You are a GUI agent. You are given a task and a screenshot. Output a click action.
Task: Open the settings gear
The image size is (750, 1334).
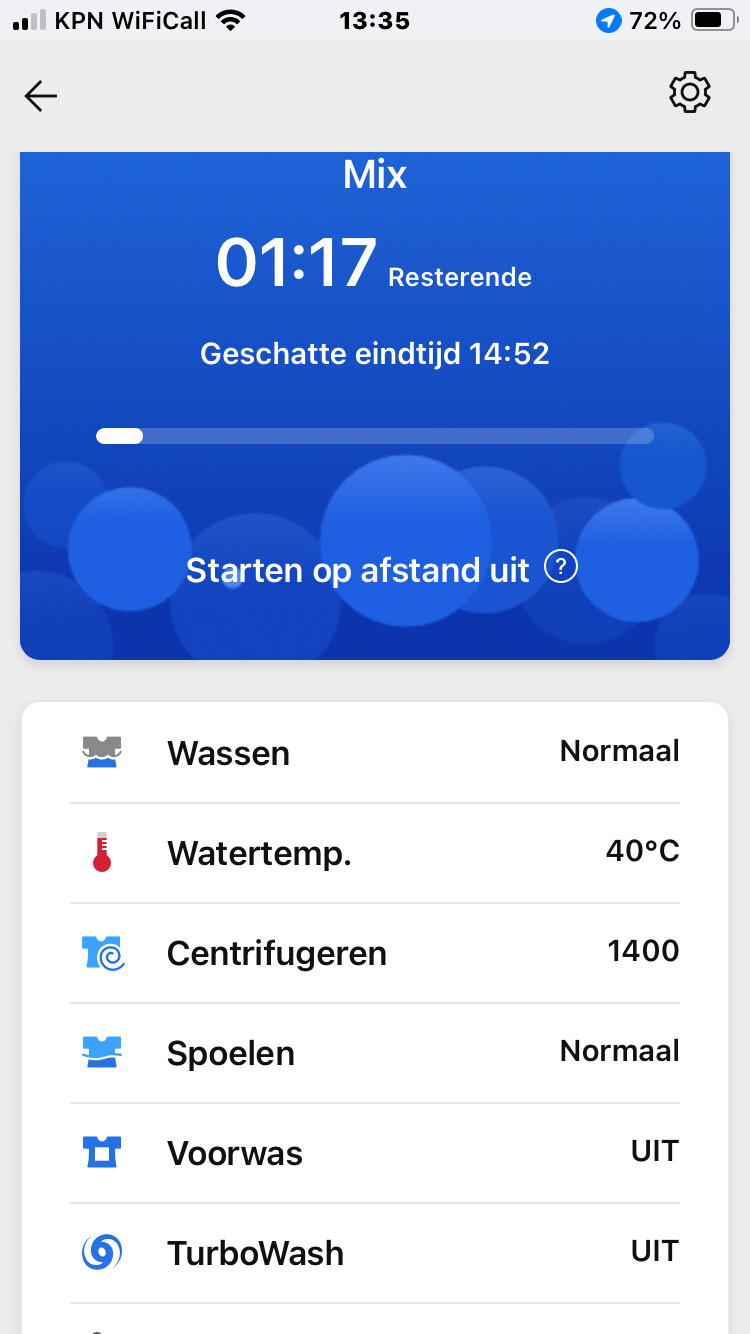689,93
